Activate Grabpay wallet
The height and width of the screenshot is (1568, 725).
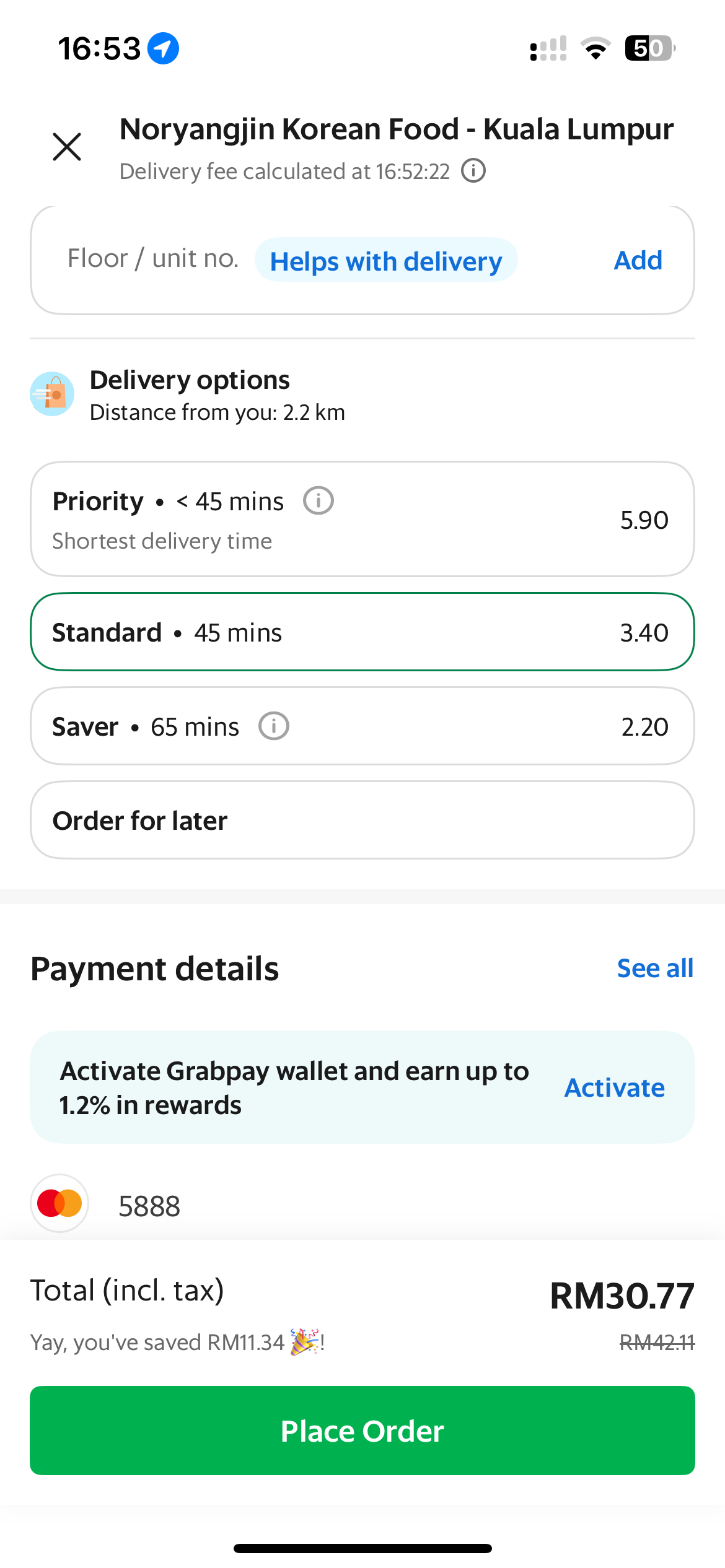click(x=614, y=1087)
